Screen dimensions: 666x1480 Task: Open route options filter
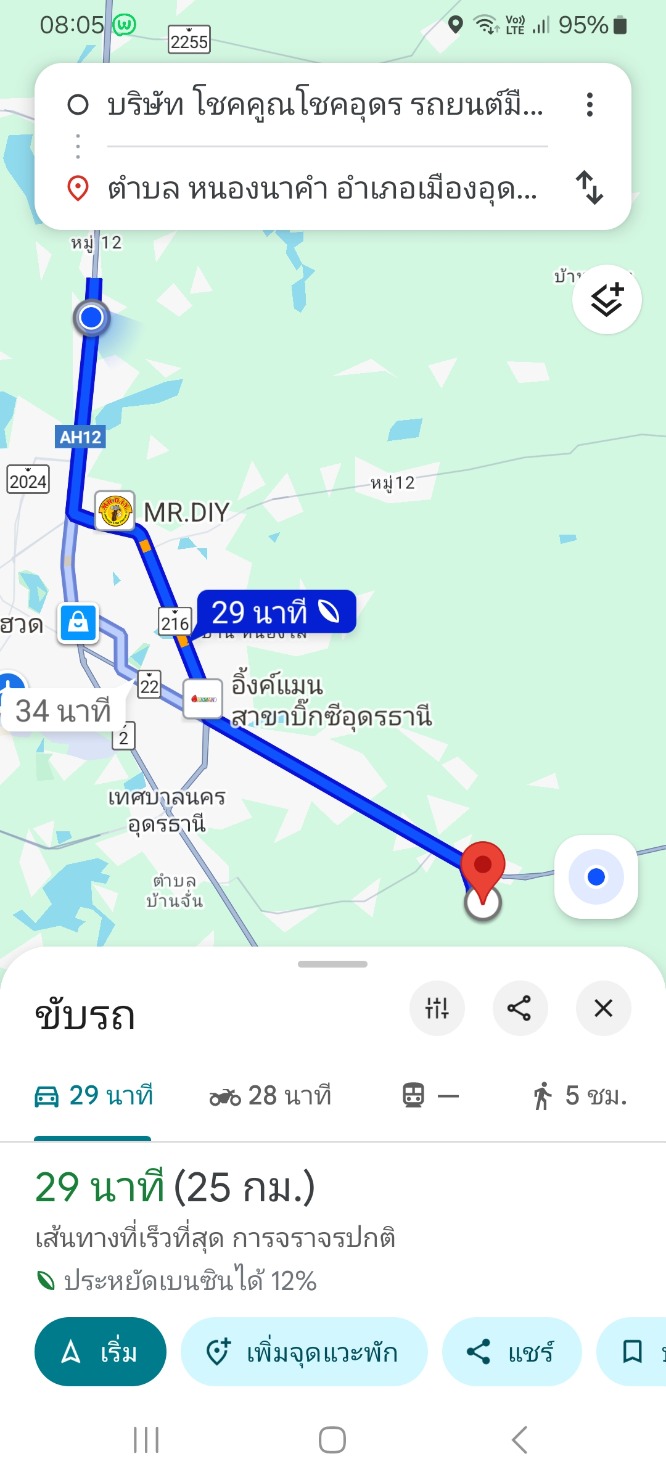pos(437,1008)
